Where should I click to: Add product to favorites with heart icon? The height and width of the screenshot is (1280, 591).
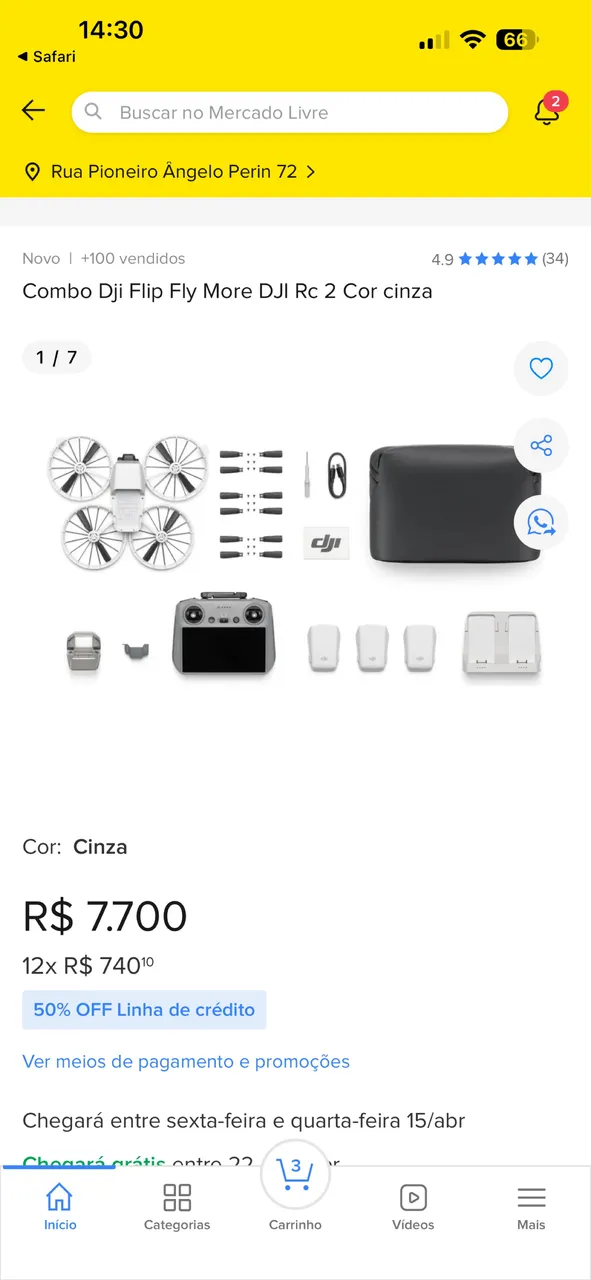point(541,369)
